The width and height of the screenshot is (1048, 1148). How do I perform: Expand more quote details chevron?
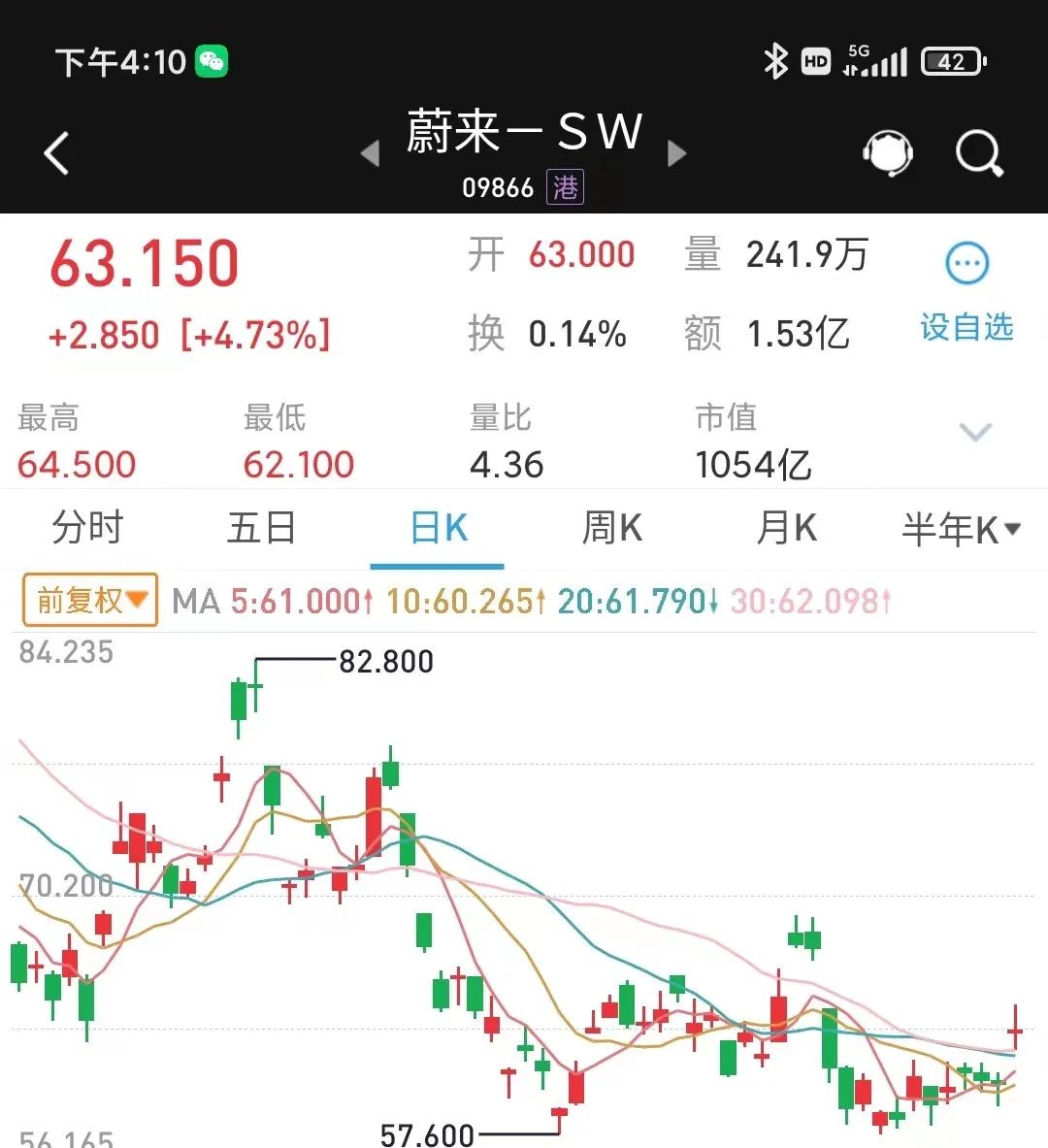coord(975,432)
